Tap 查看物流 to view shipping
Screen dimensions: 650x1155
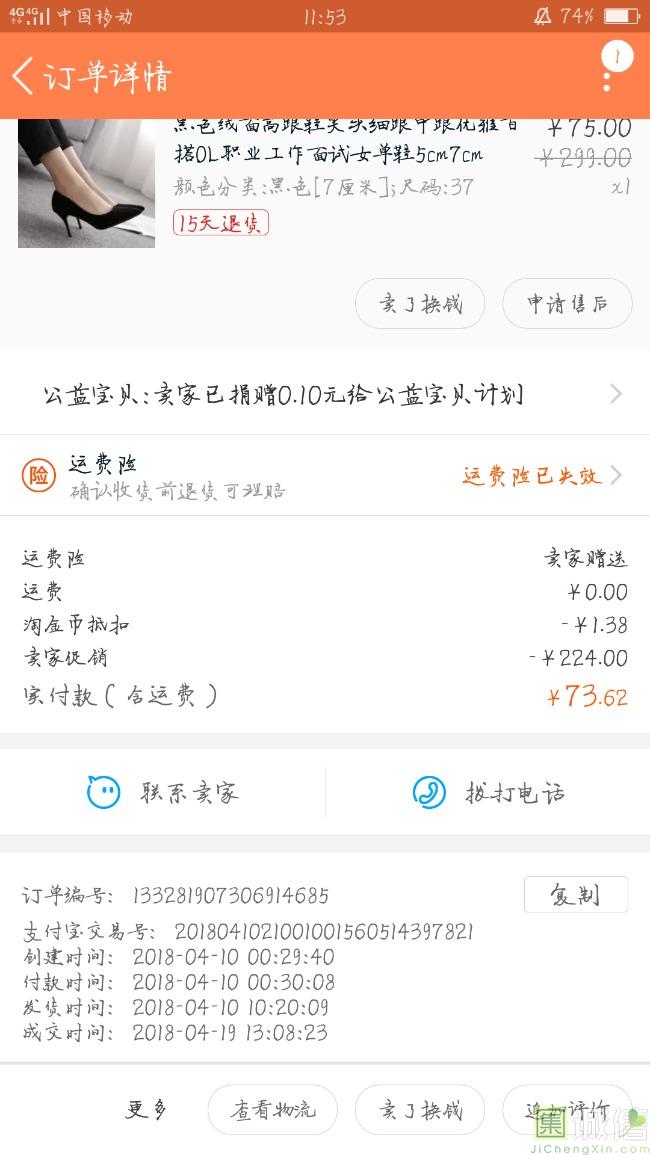[272, 1110]
